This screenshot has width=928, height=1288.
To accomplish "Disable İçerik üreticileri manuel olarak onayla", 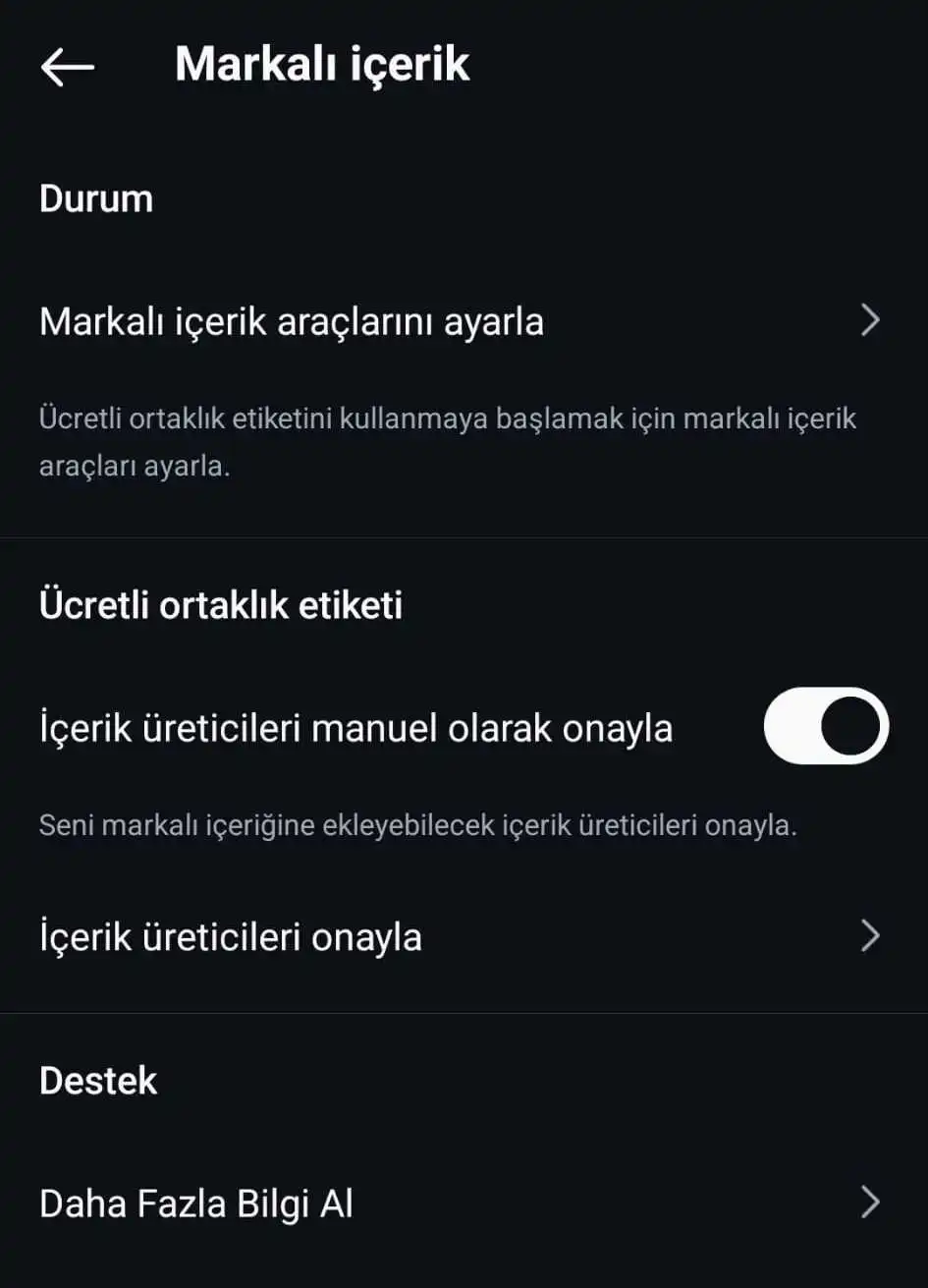I will (825, 725).
